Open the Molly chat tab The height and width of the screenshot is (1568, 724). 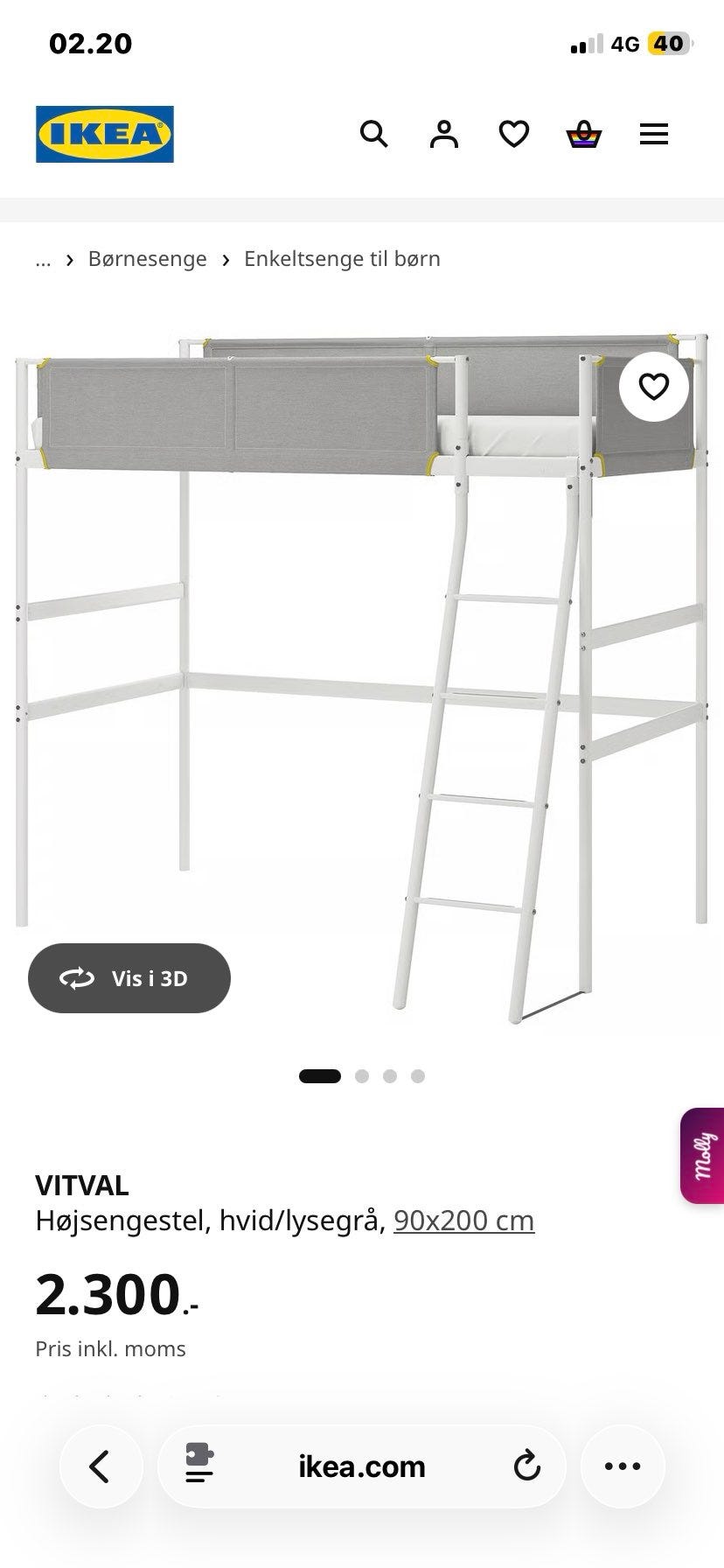pos(702,1155)
